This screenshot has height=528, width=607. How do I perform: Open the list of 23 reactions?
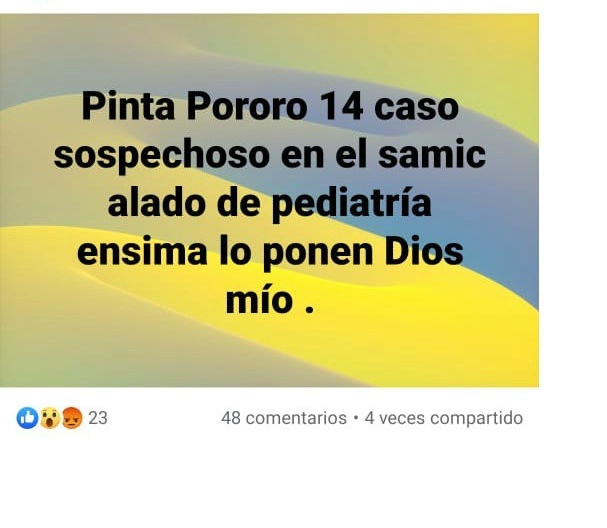click(62, 418)
